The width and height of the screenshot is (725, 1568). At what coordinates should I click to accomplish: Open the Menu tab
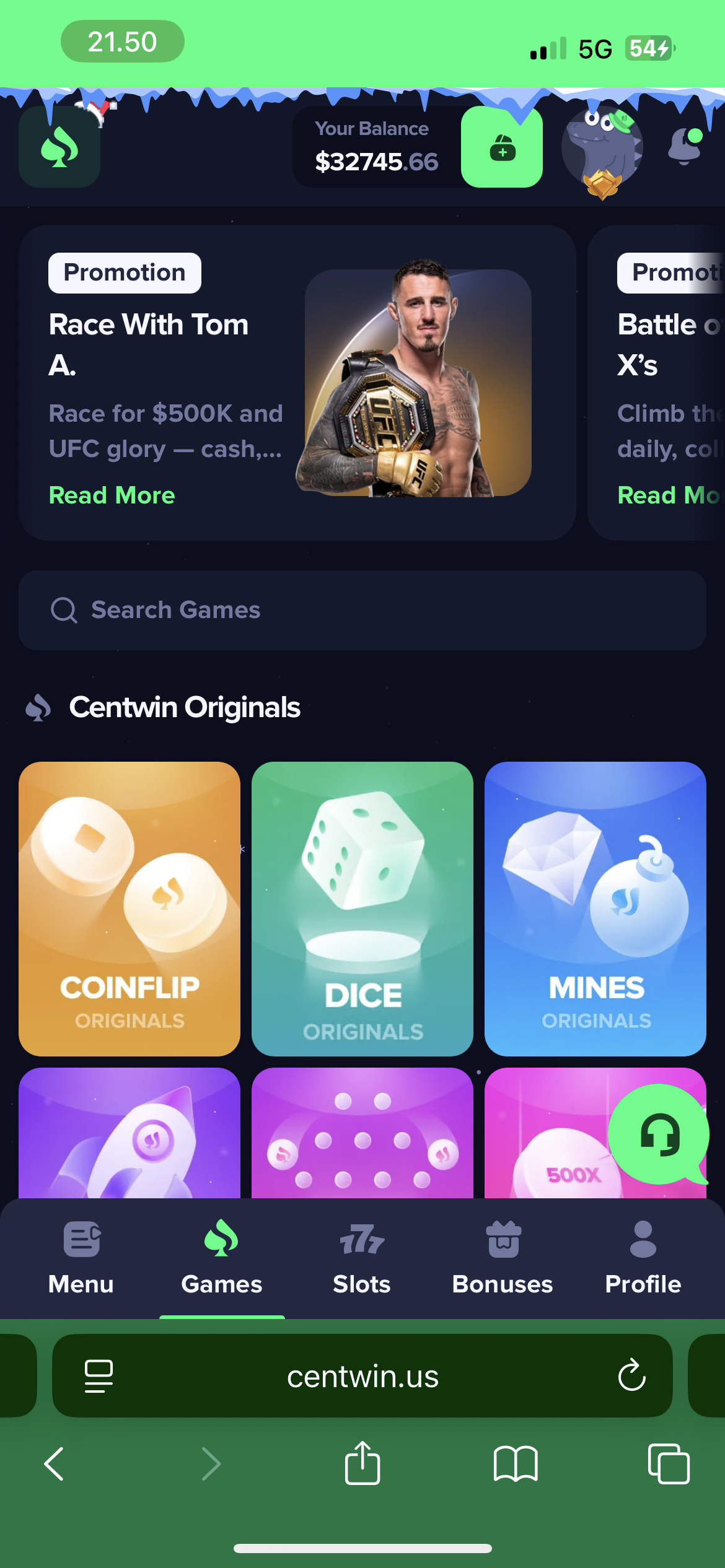pos(81,1257)
